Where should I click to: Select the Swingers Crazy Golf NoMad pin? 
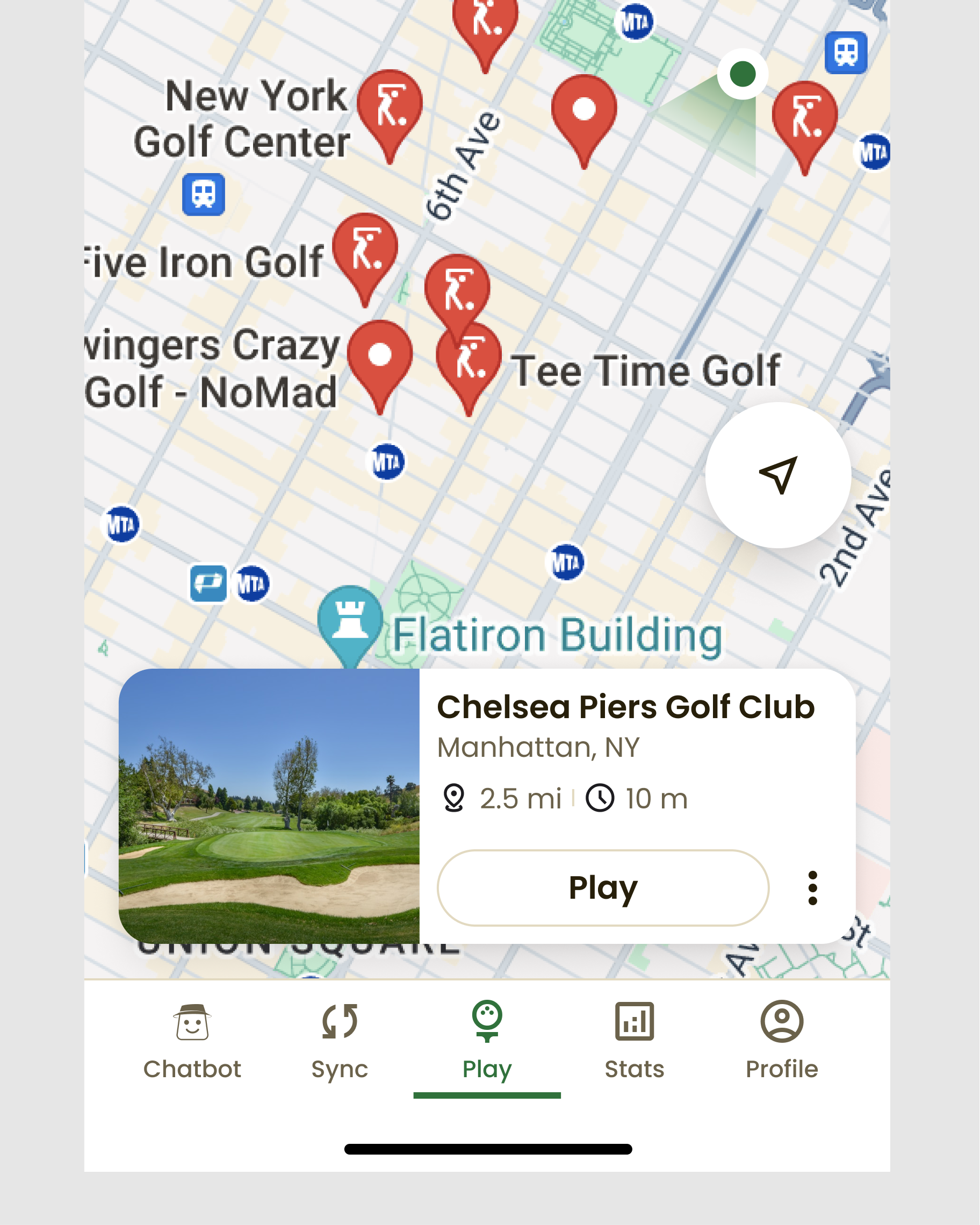point(380,356)
